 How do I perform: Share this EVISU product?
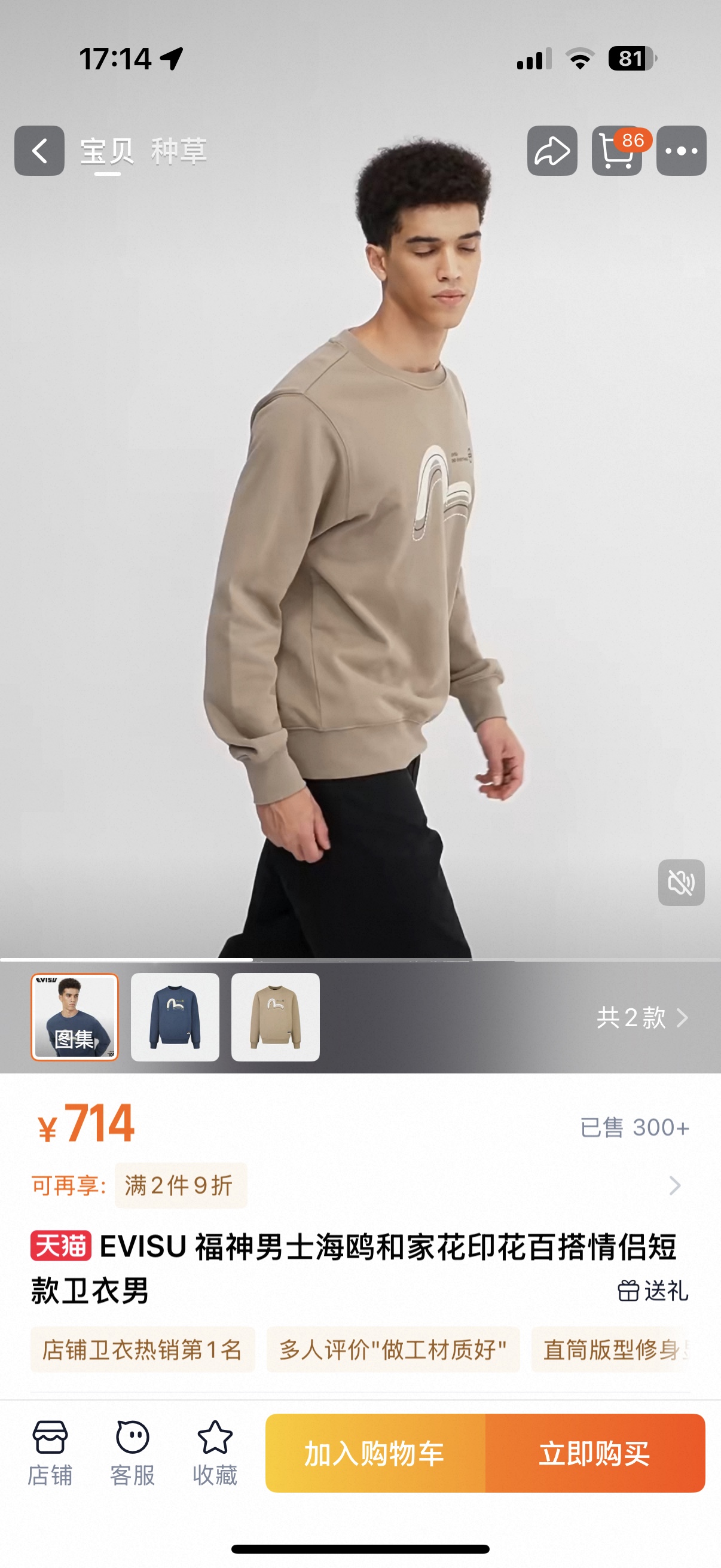[552, 151]
